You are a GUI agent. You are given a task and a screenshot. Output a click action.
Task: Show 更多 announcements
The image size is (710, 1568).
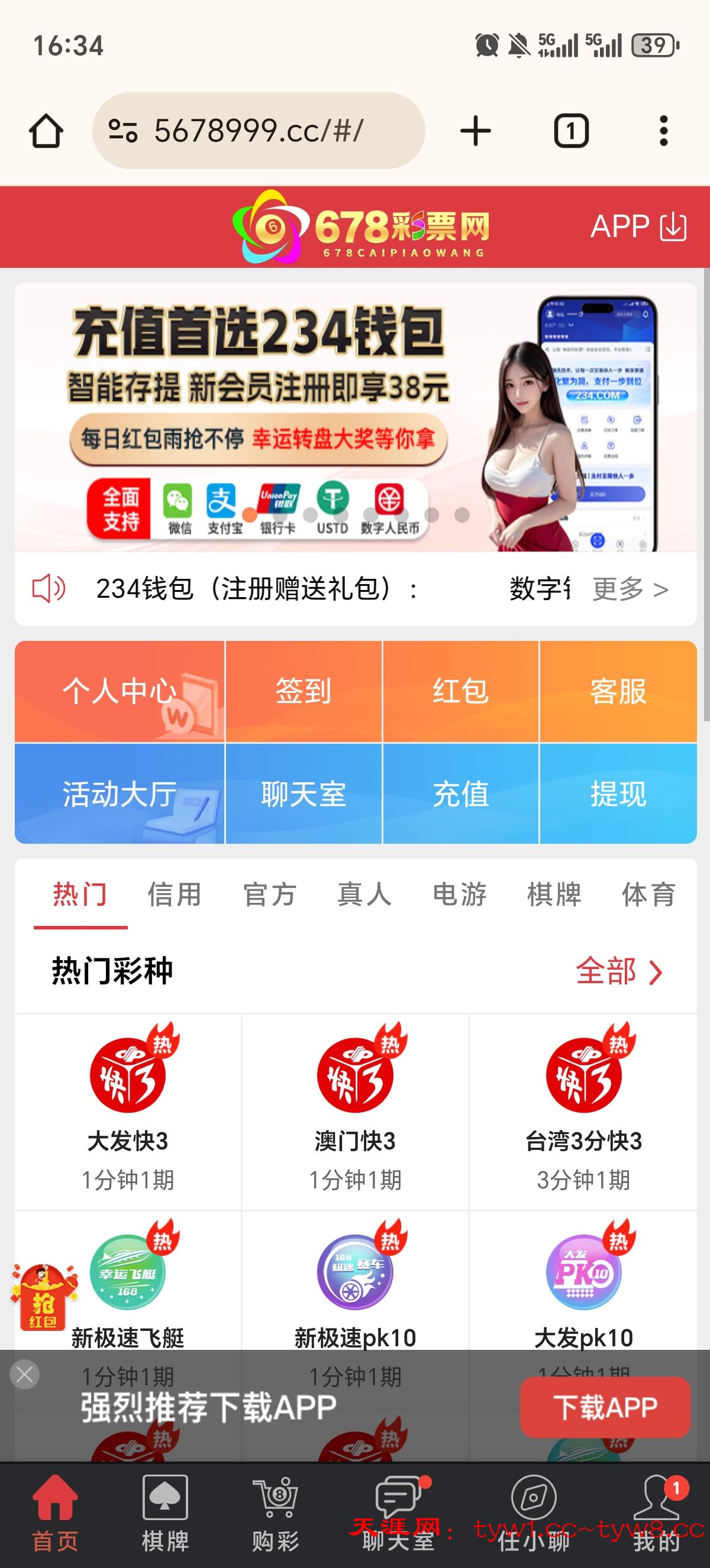click(630, 589)
